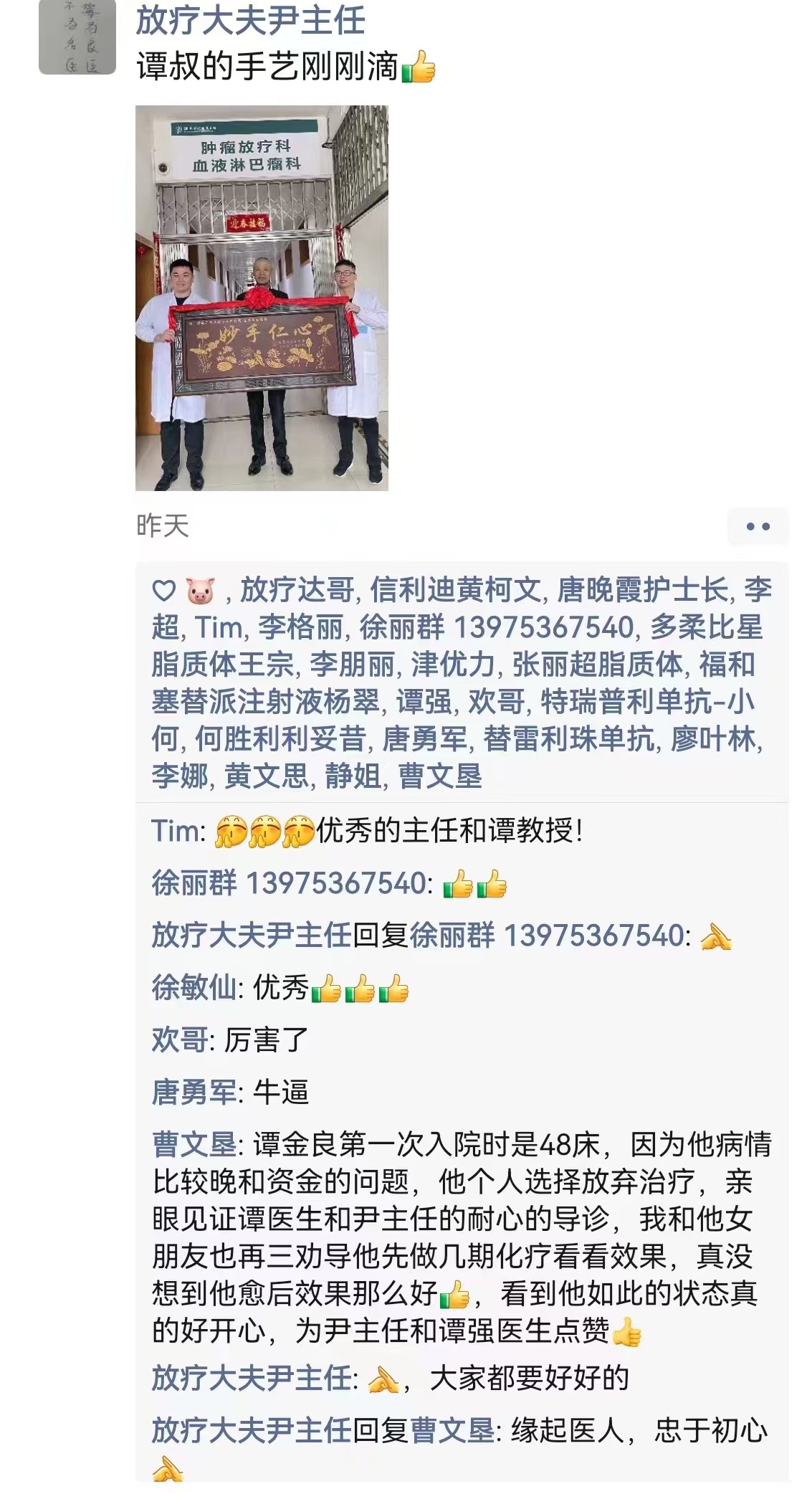The image size is (812, 1494).
Task: Open 欢哥's name on 厉害了 comment
Action: (x=179, y=1039)
